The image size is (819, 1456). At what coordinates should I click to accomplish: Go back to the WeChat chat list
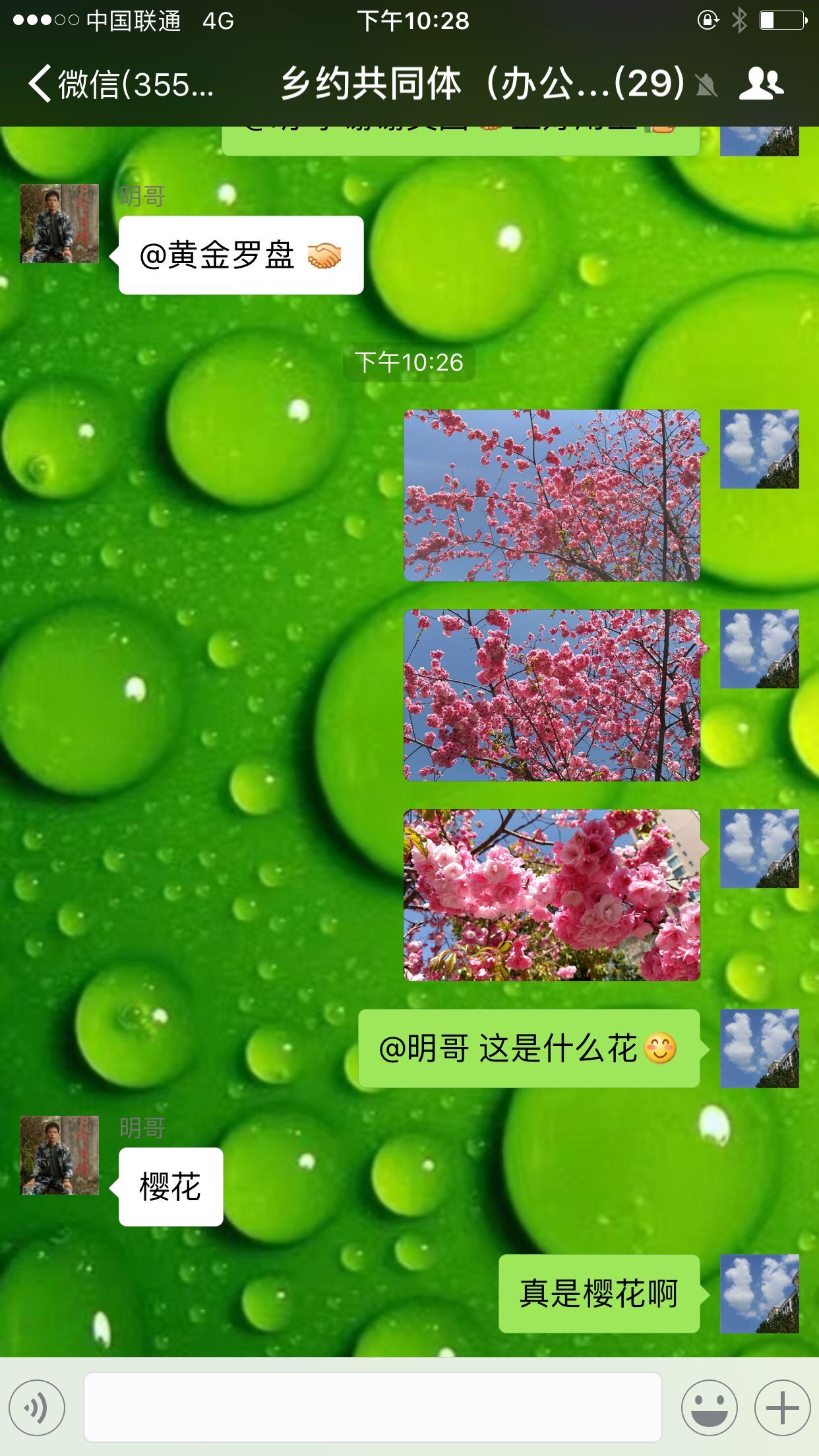(x=119, y=84)
